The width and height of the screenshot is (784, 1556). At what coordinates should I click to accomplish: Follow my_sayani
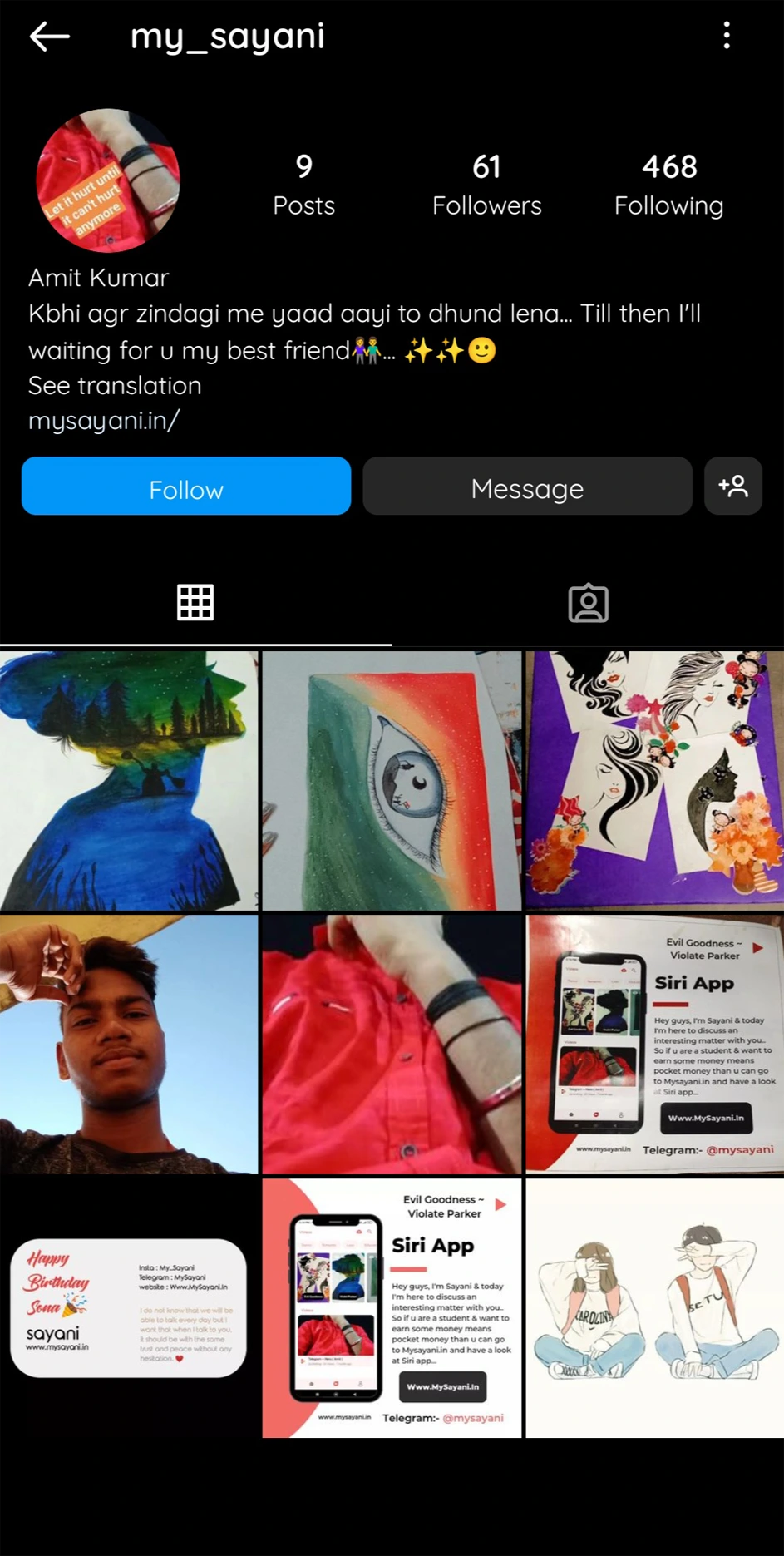(186, 487)
